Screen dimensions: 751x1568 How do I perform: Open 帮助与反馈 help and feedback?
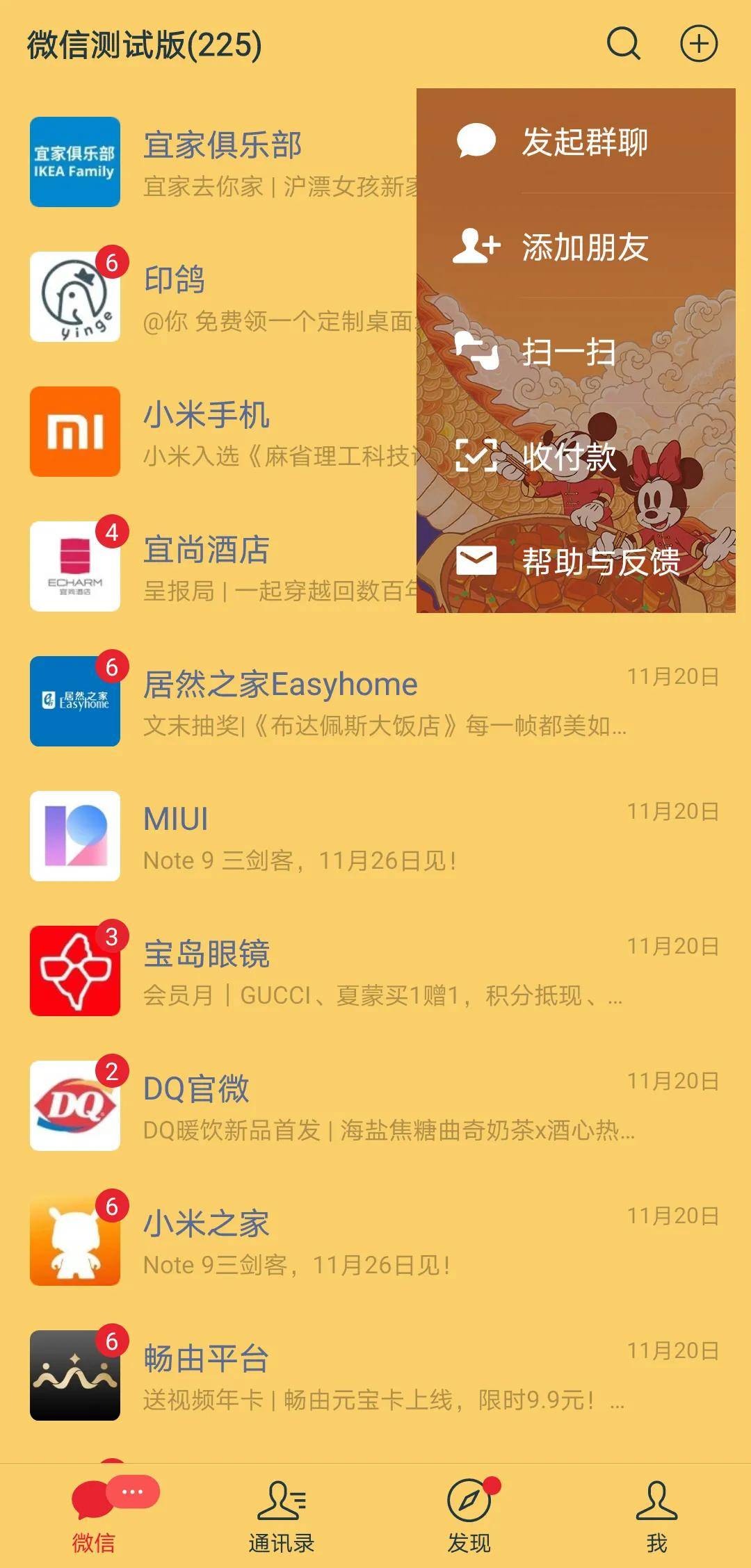[x=576, y=562]
